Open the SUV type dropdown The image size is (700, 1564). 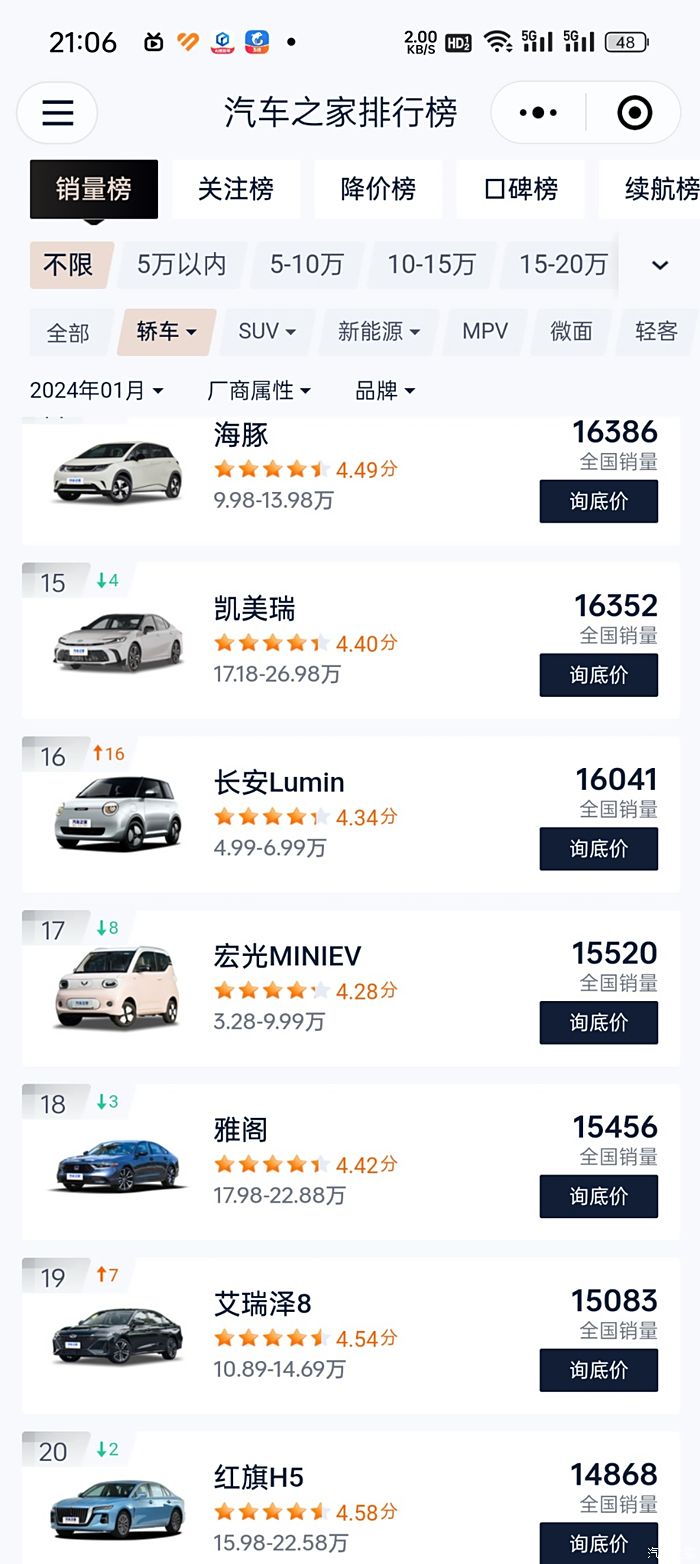pos(267,331)
